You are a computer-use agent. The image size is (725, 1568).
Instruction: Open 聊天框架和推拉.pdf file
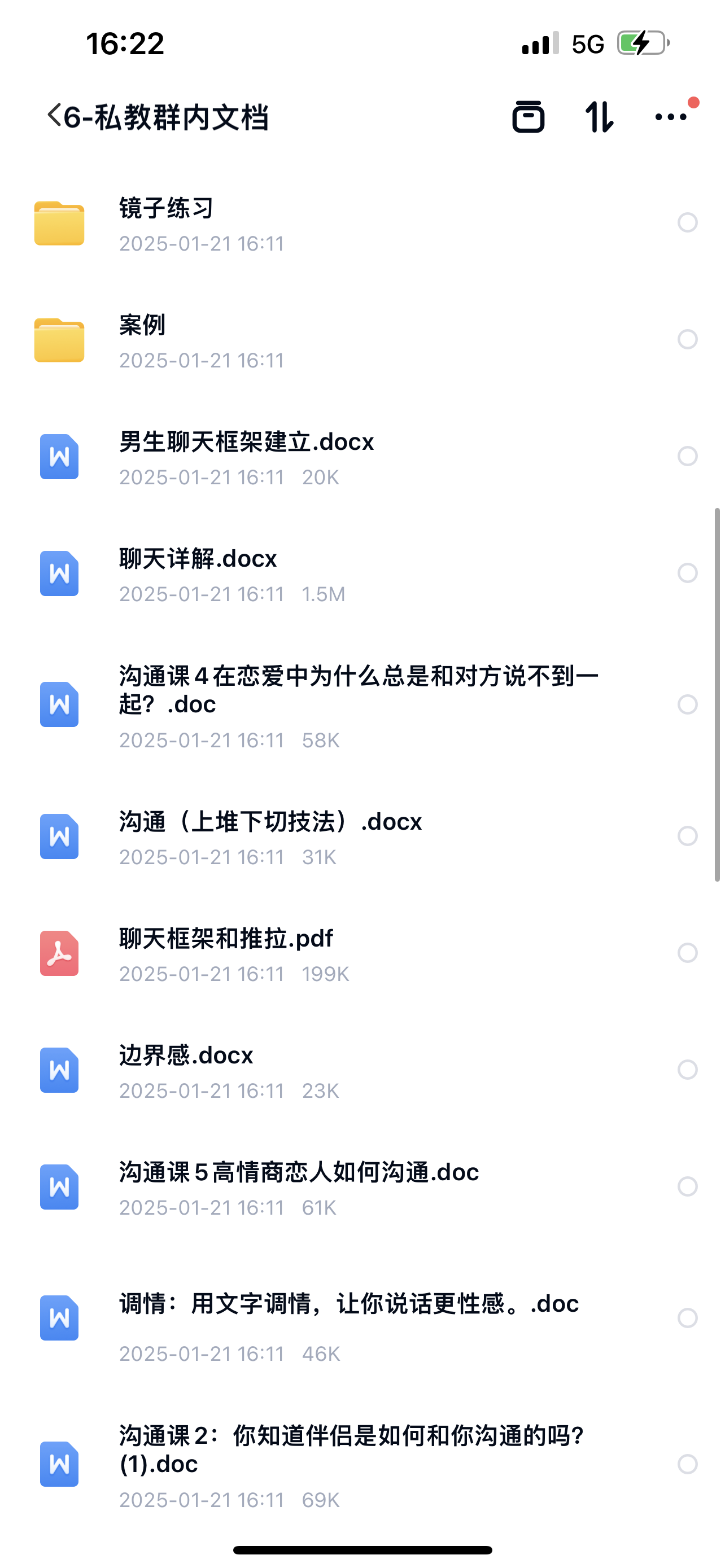click(226, 939)
